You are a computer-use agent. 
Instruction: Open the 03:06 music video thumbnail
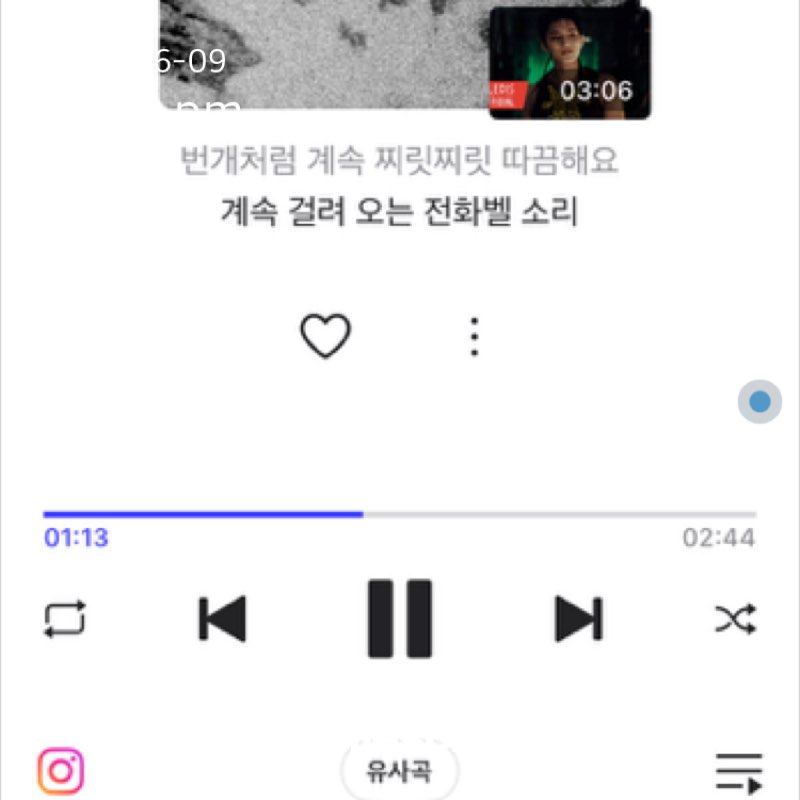[570, 63]
